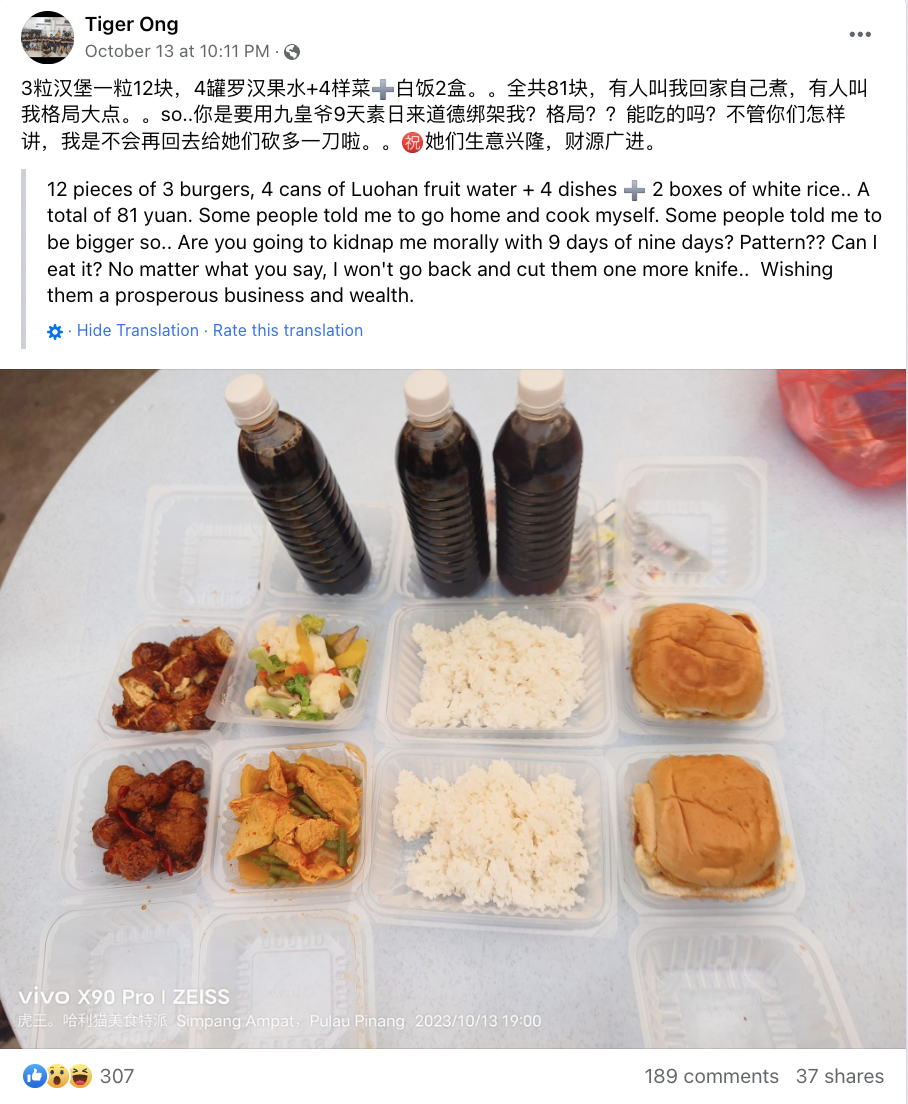View the 37 shares

coord(839,1076)
